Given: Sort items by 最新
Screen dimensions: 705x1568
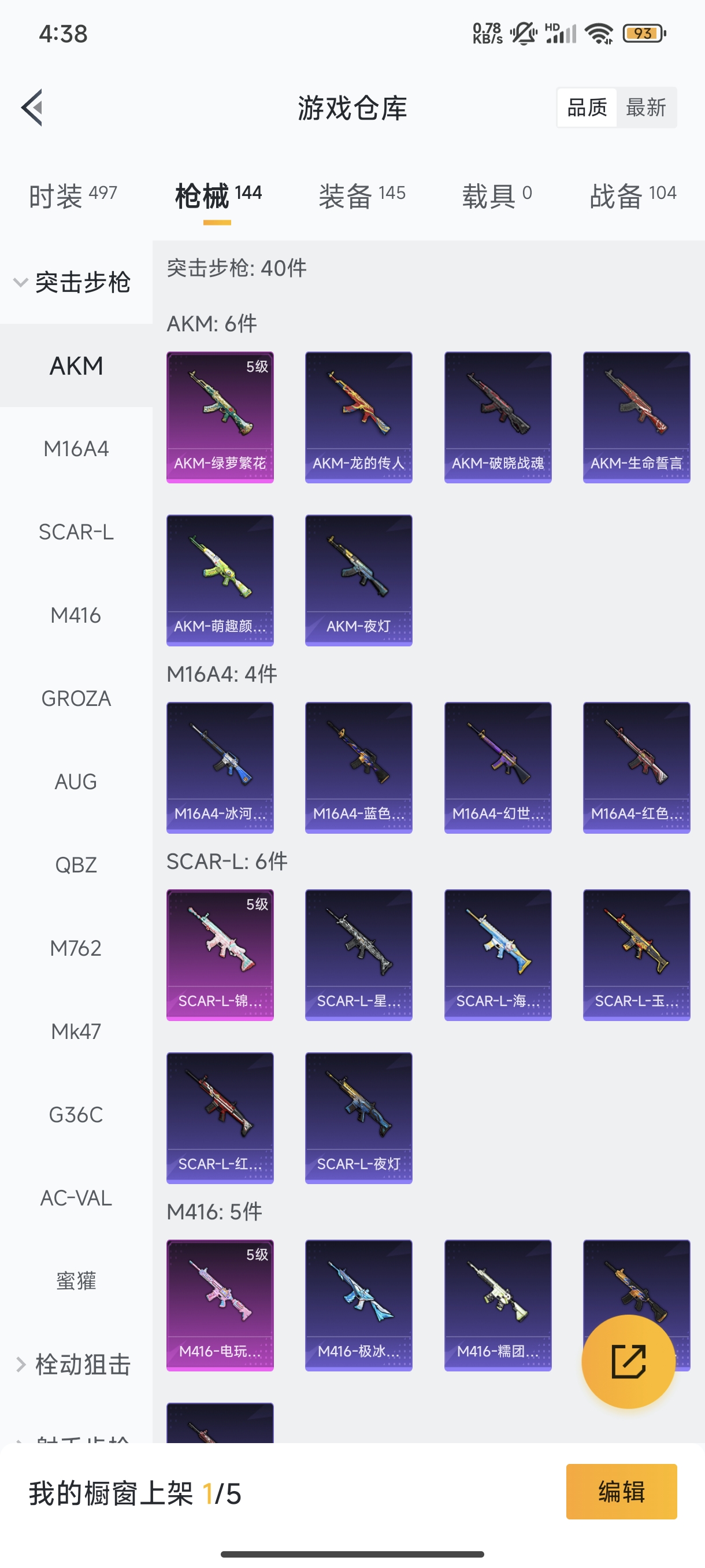Looking at the screenshot, I should [645, 108].
